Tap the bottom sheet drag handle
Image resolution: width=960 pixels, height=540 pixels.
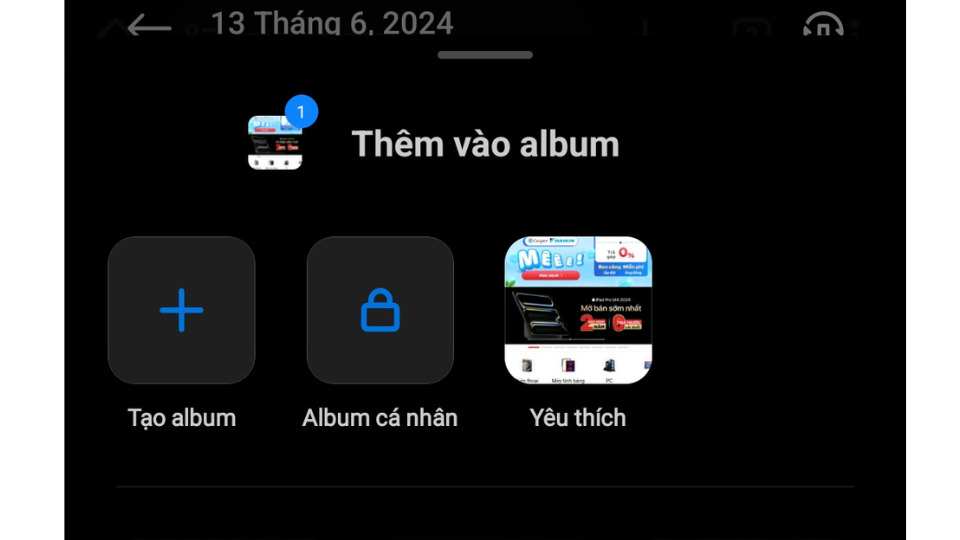(x=485, y=55)
